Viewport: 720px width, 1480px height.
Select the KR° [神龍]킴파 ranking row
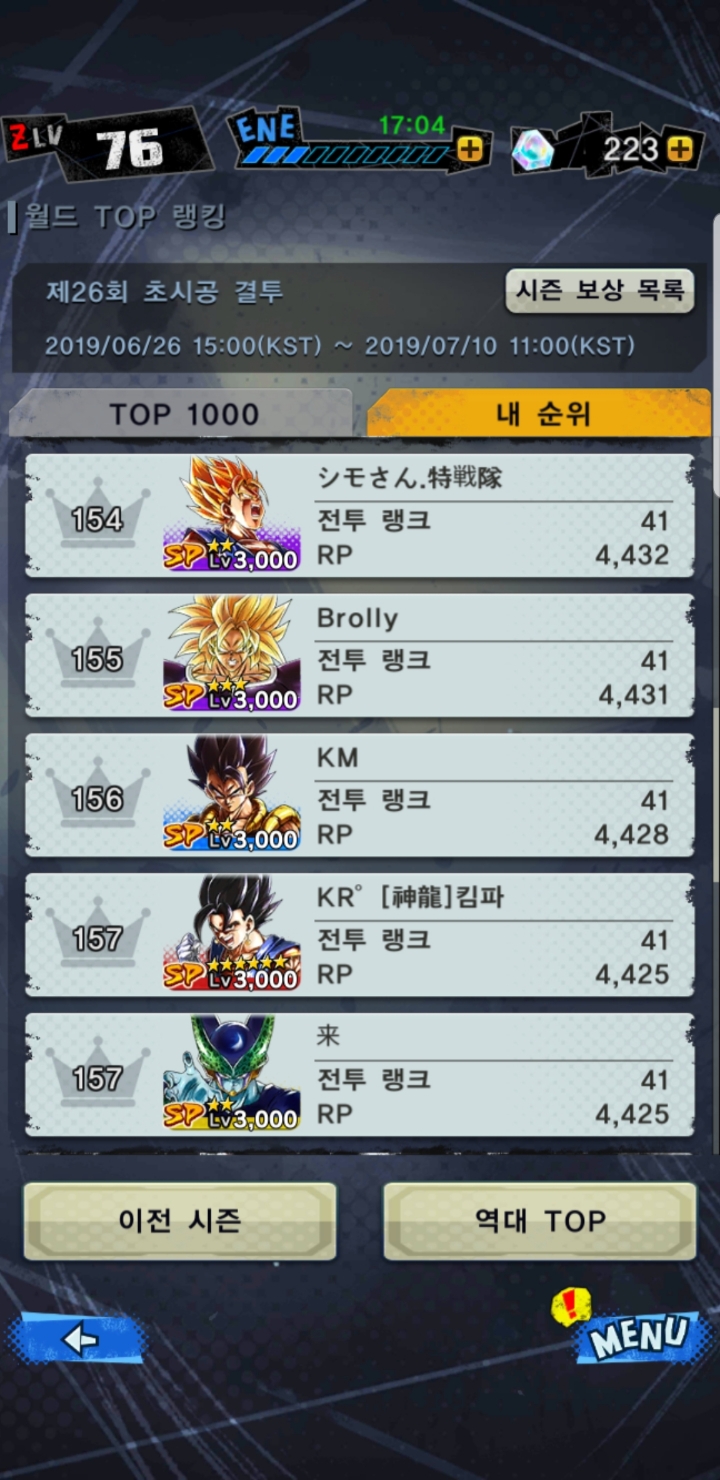click(x=359, y=936)
